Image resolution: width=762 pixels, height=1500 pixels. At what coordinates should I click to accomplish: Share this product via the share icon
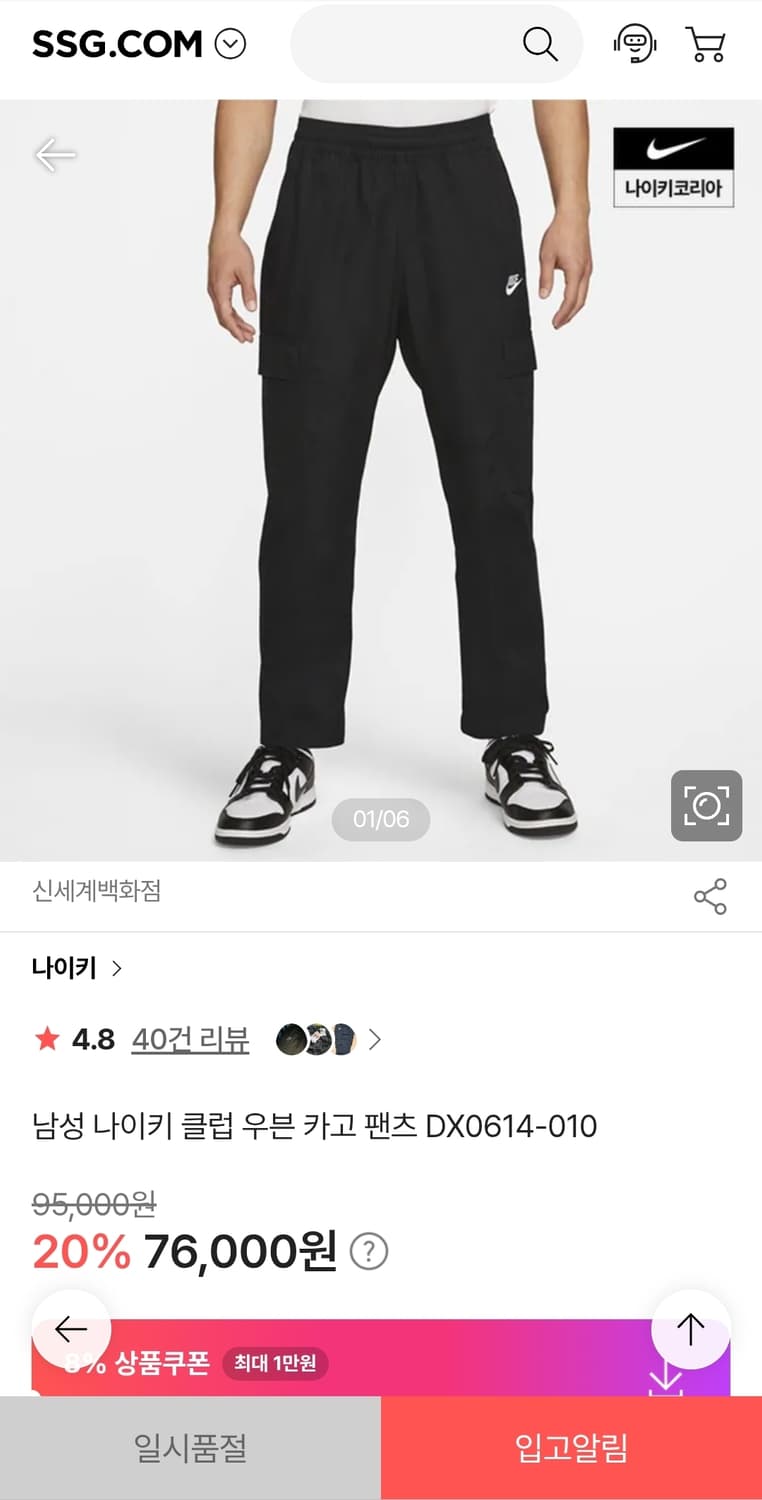pyautogui.click(x=710, y=897)
